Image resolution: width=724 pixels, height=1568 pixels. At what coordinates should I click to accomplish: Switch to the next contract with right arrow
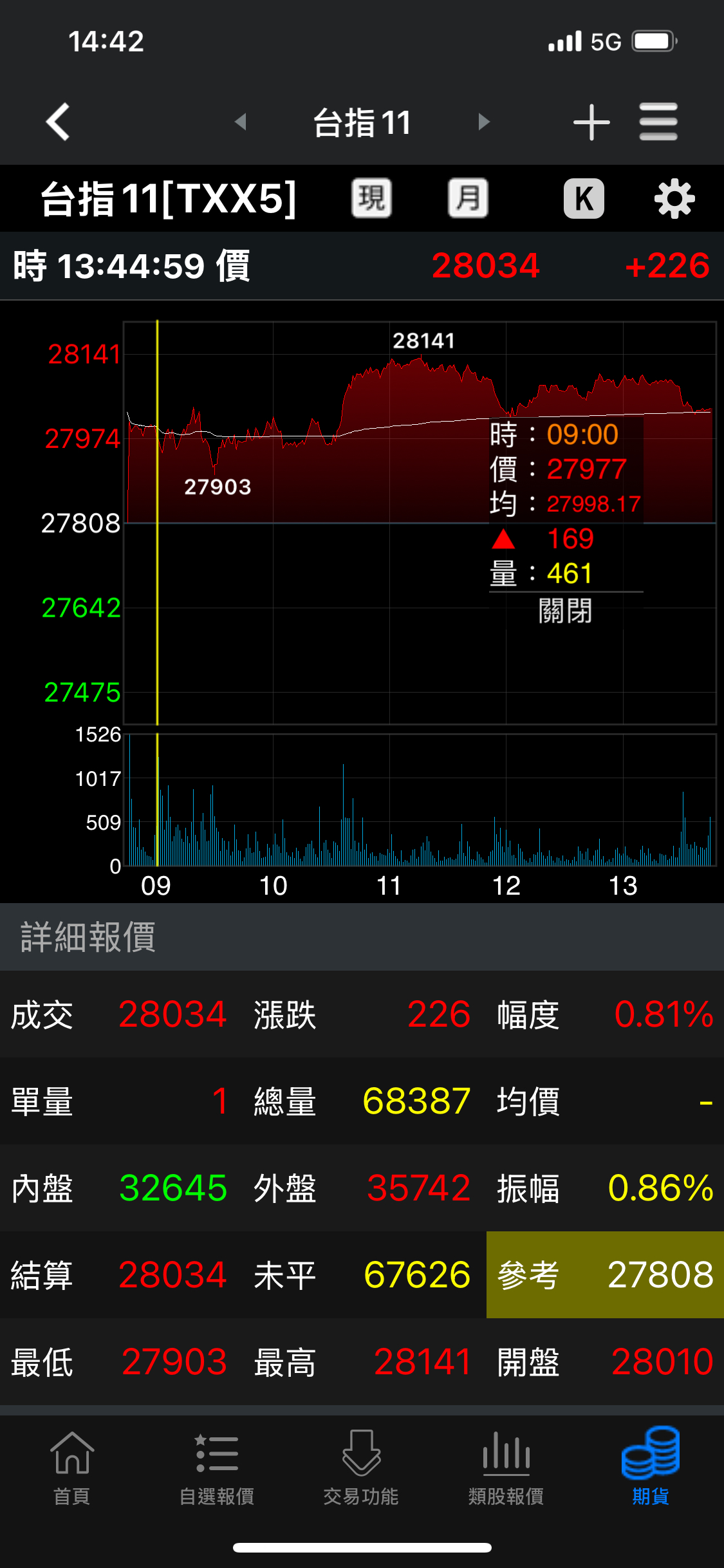point(484,122)
